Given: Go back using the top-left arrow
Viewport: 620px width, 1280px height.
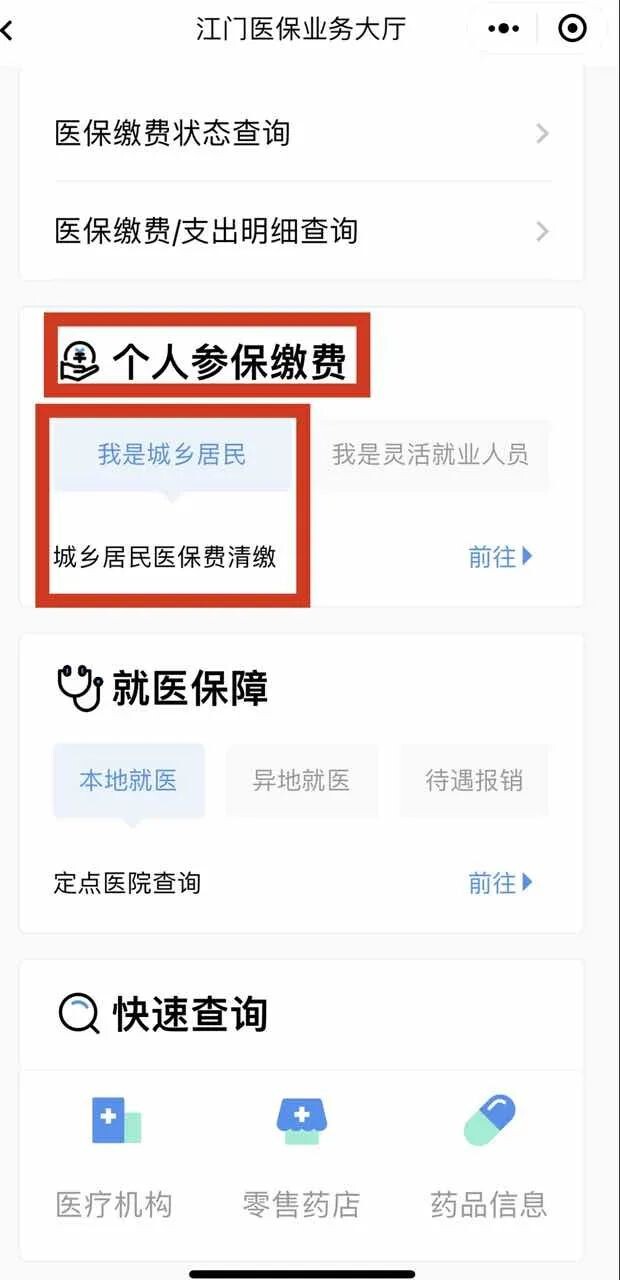Looking at the screenshot, I should point(8,29).
